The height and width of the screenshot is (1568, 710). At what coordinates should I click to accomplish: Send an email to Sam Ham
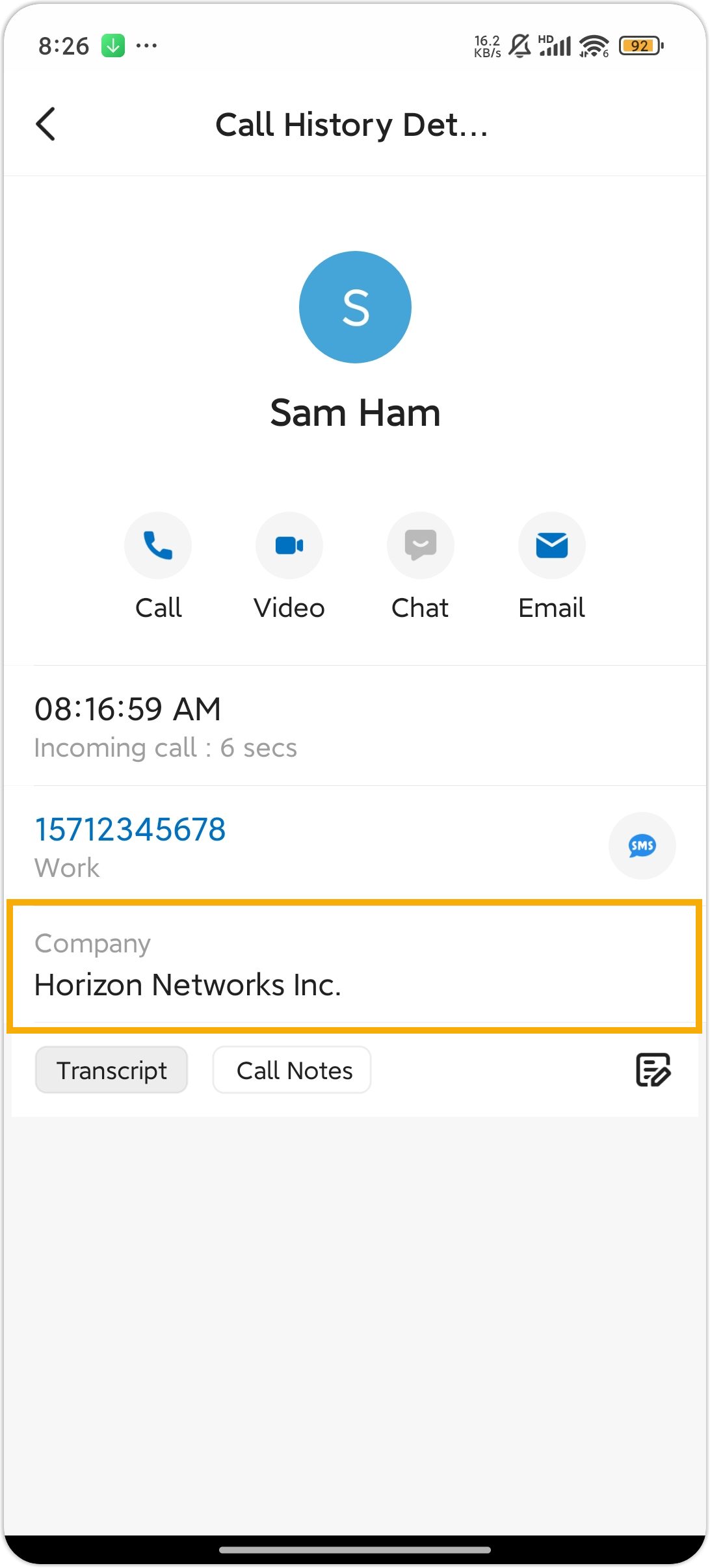(x=552, y=545)
